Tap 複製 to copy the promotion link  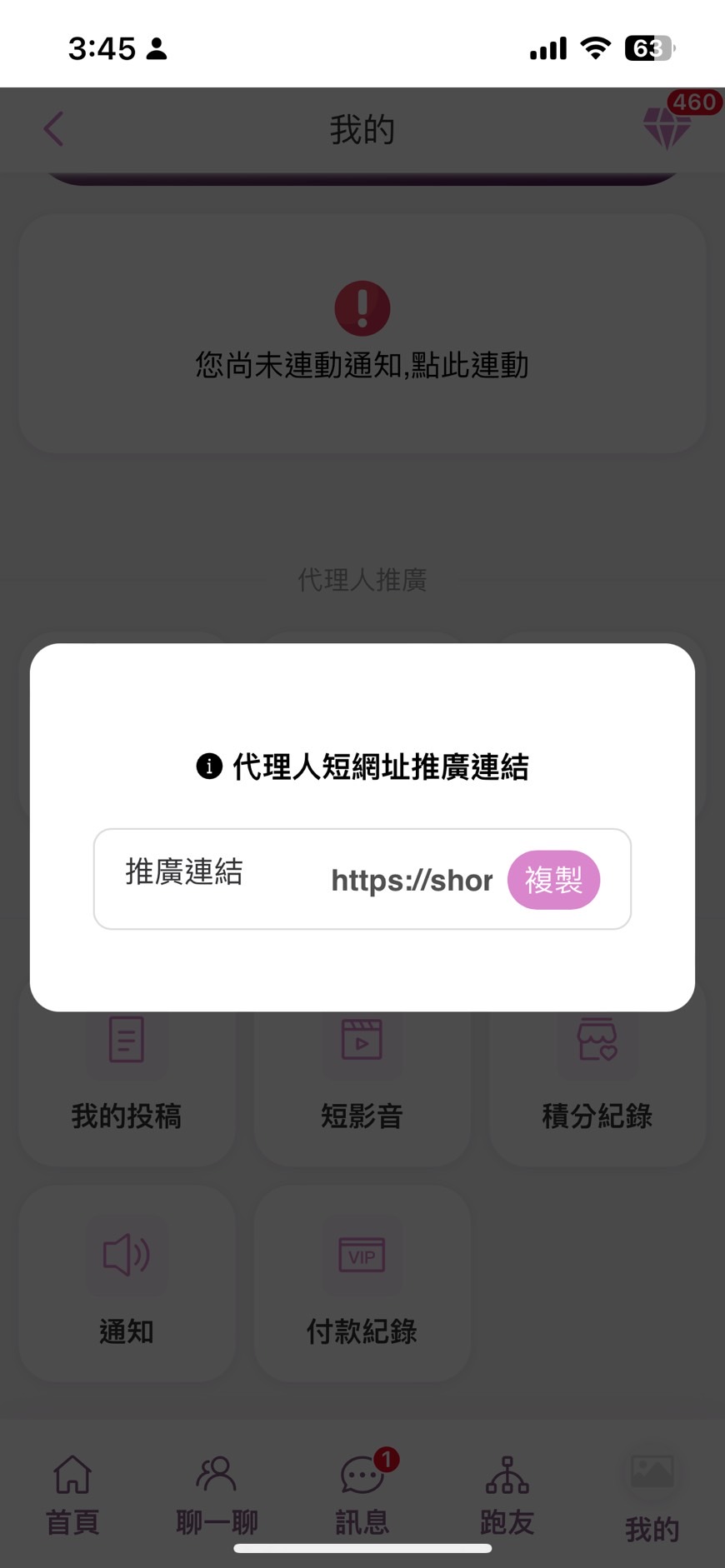coord(553,879)
